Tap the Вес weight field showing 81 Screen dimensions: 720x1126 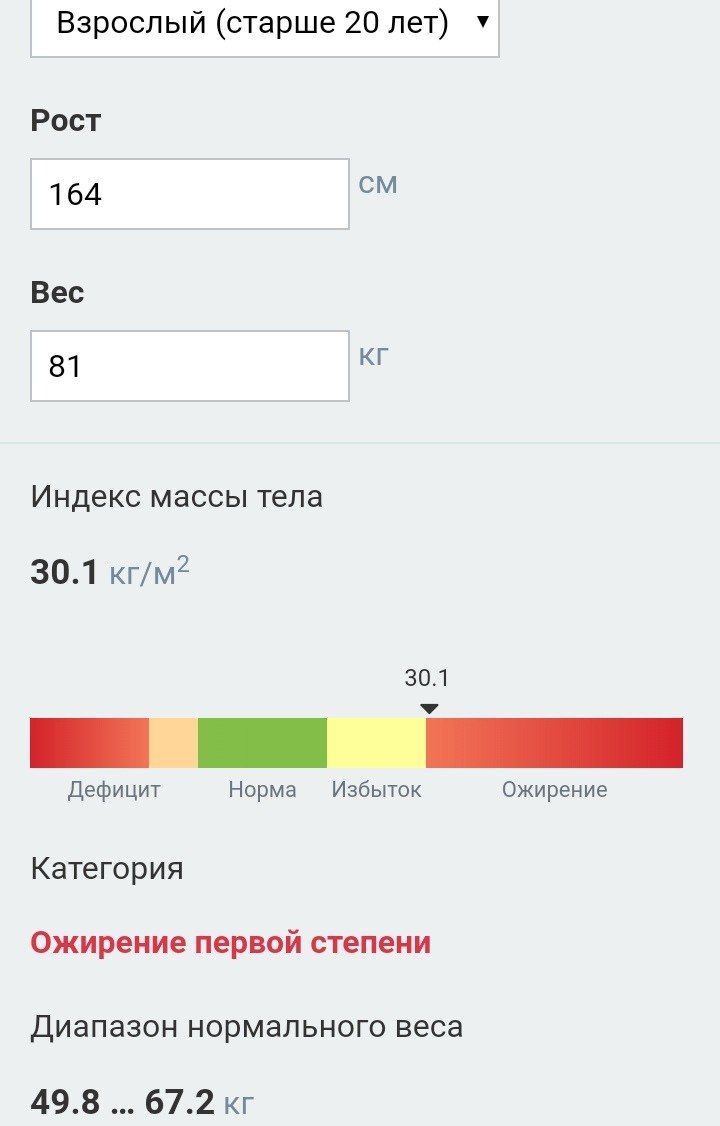point(190,366)
